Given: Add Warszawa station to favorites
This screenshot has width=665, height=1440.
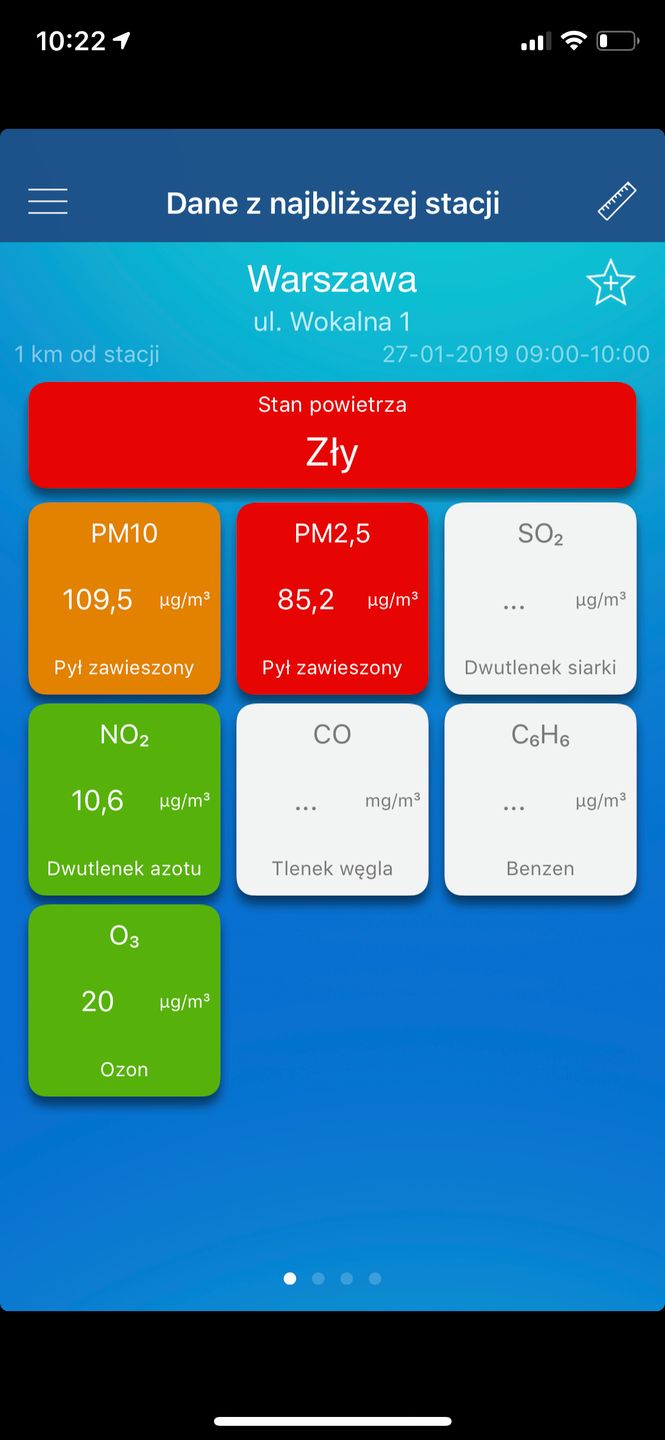Looking at the screenshot, I should (x=610, y=283).
